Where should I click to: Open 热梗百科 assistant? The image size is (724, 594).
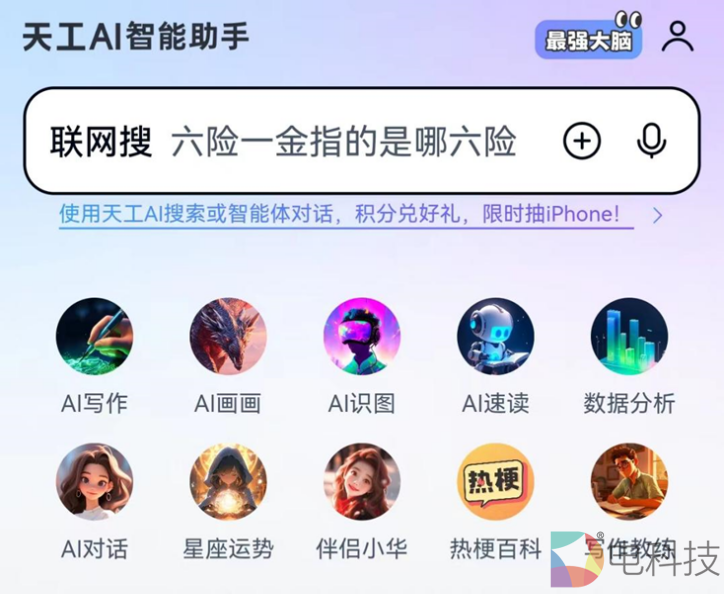[x=496, y=482]
